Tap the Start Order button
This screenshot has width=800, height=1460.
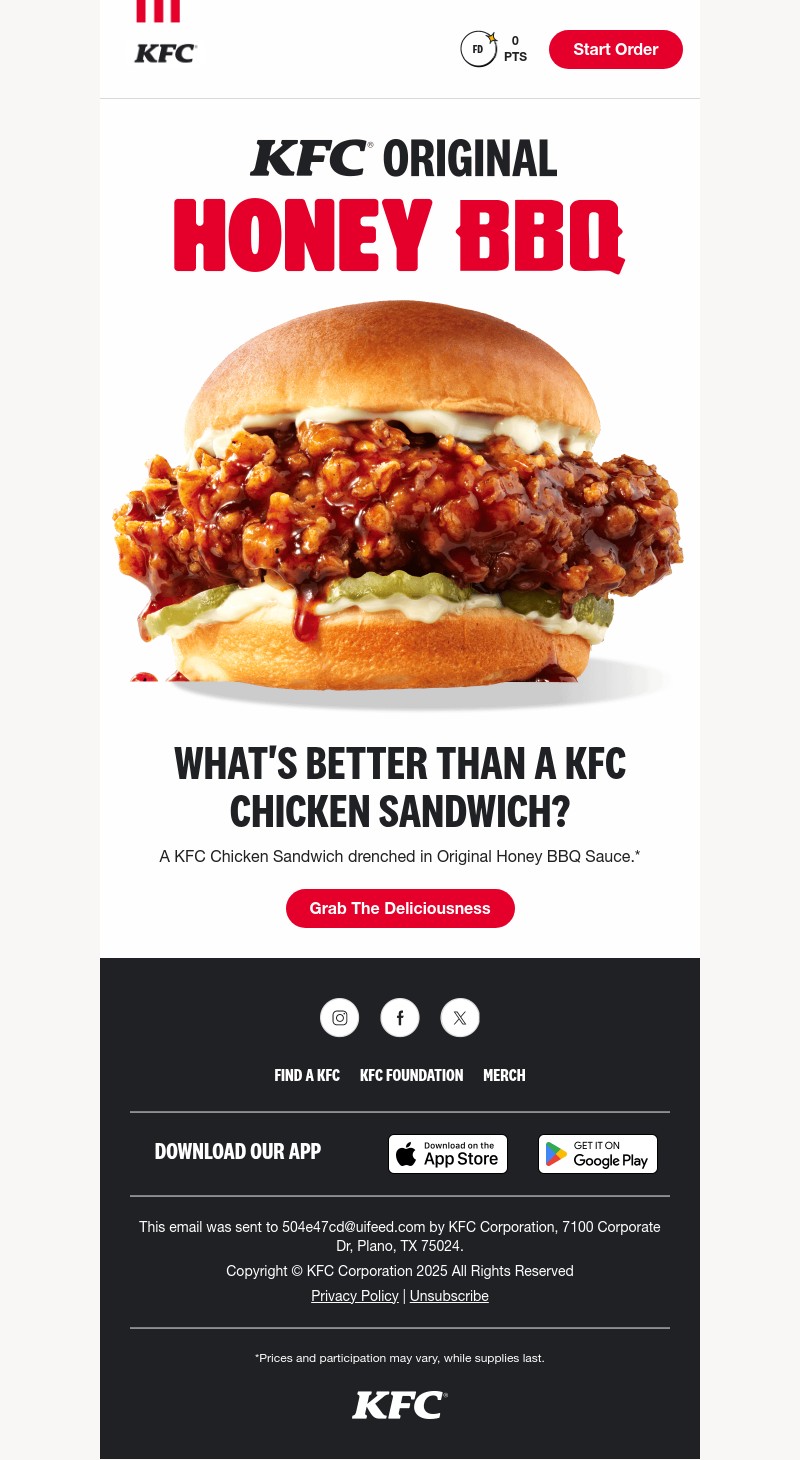(615, 49)
